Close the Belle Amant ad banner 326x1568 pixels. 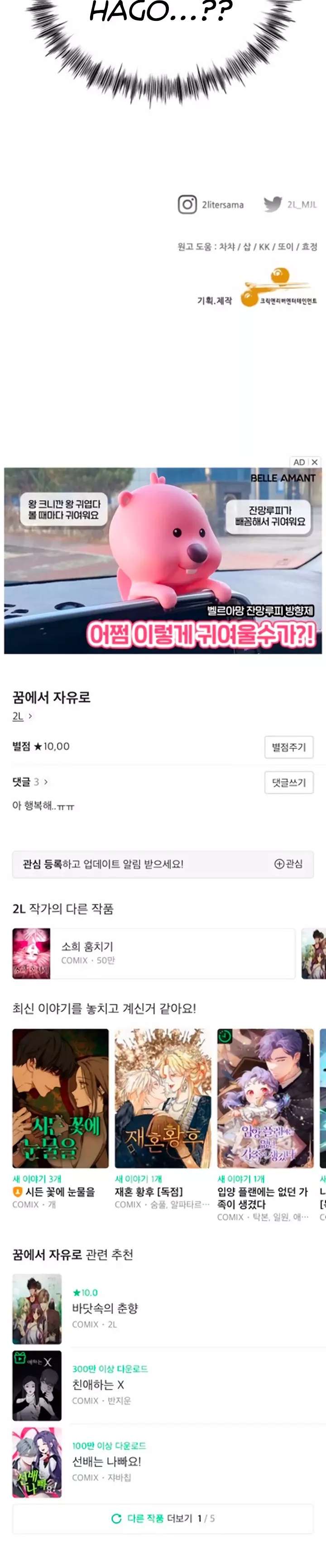coord(314,462)
